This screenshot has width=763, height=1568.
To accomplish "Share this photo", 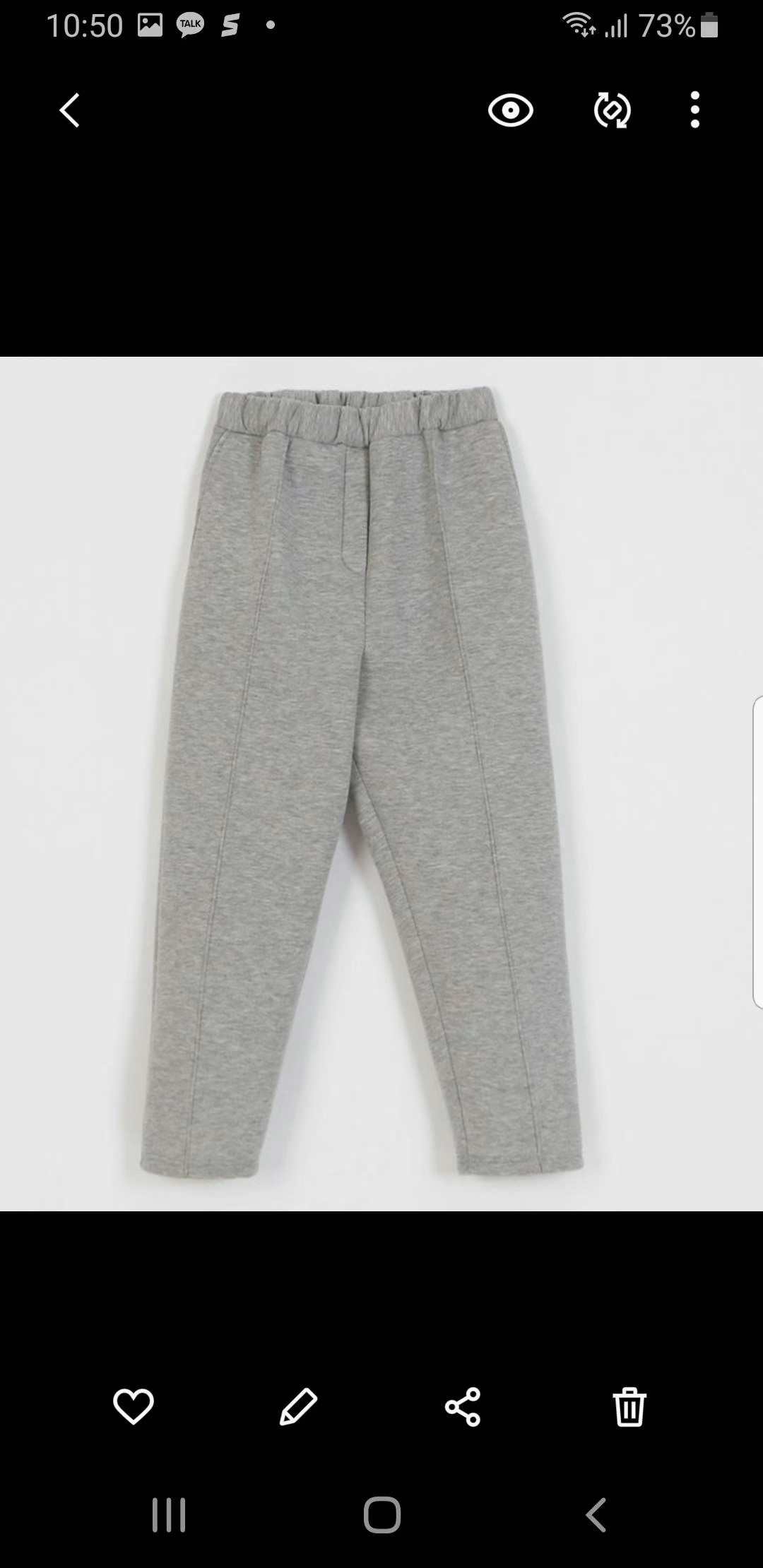I will click(x=463, y=1406).
